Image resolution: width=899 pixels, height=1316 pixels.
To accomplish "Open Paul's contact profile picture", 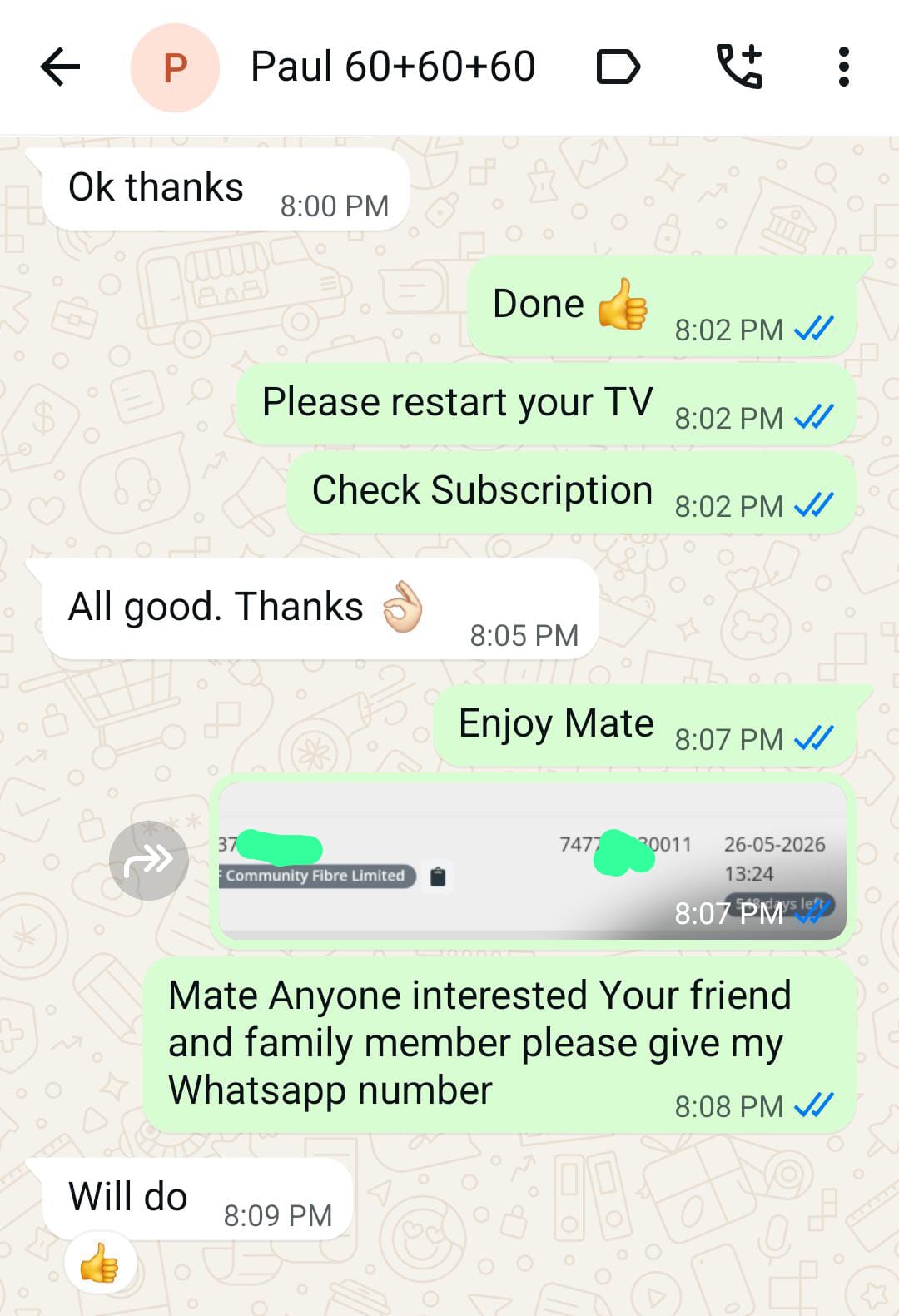I will (x=175, y=67).
